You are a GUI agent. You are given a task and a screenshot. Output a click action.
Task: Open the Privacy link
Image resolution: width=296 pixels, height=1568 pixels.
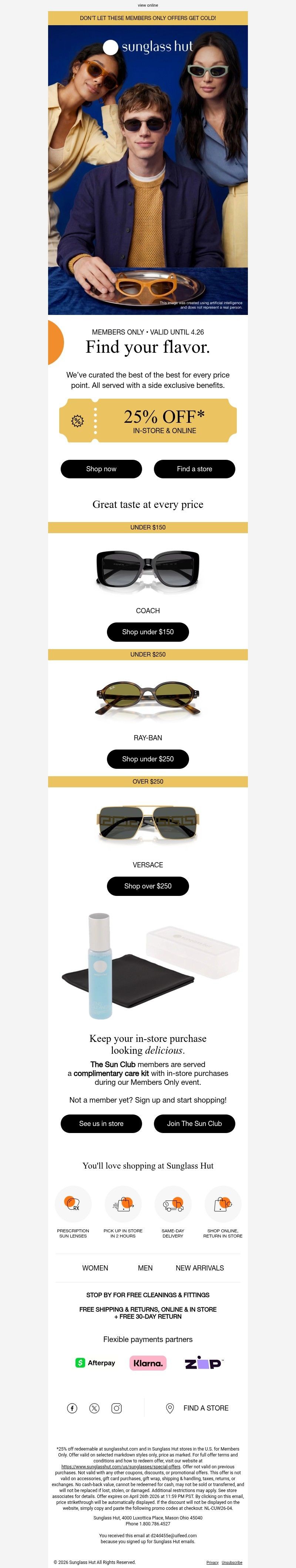[212, 1562]
